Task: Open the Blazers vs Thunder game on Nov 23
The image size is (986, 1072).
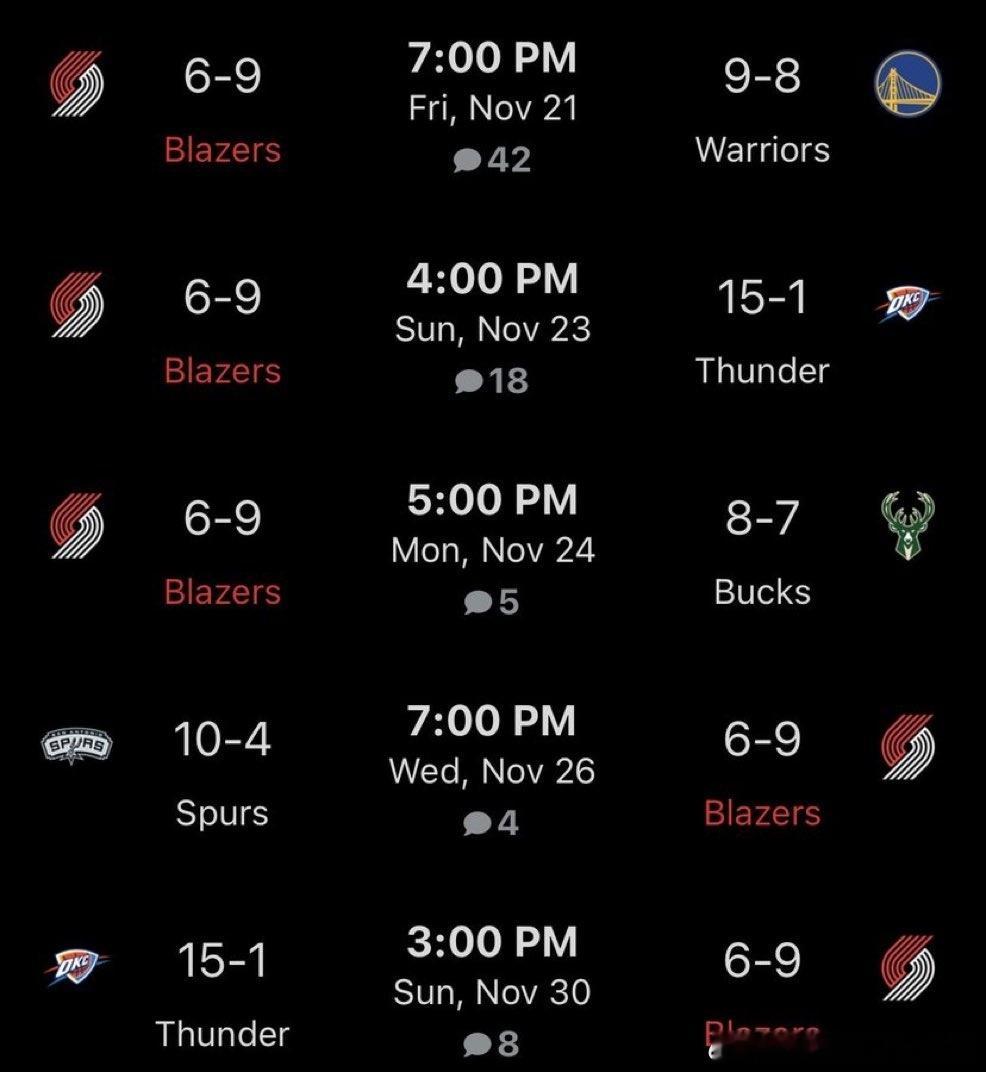Action: click(493, 328)
